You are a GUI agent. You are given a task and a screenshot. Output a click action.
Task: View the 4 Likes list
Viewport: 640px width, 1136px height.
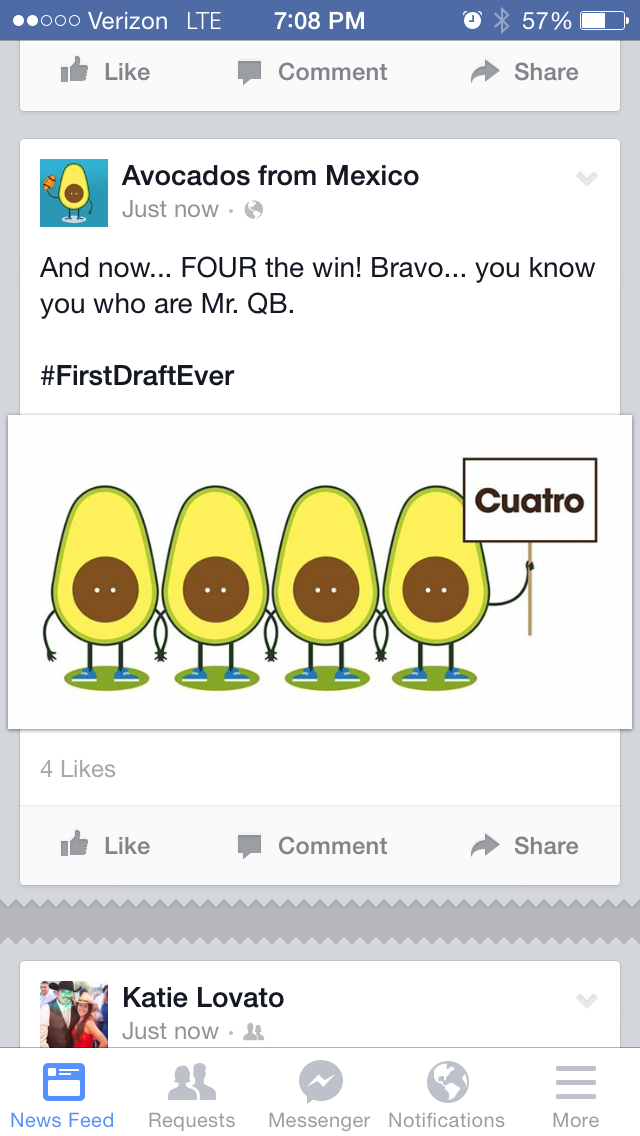pyautogui.click(x=78, y=769)
